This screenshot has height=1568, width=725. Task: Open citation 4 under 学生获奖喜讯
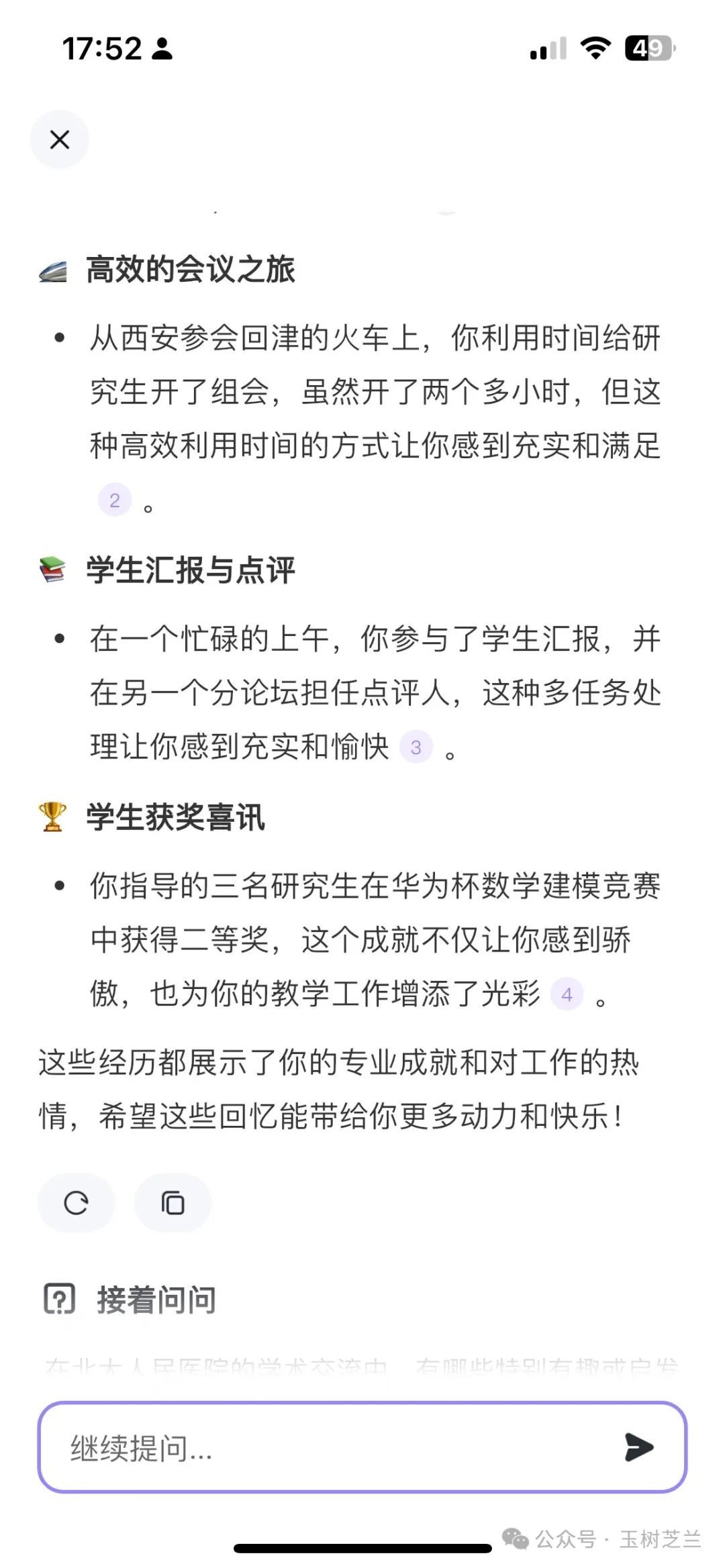point(567,994)
